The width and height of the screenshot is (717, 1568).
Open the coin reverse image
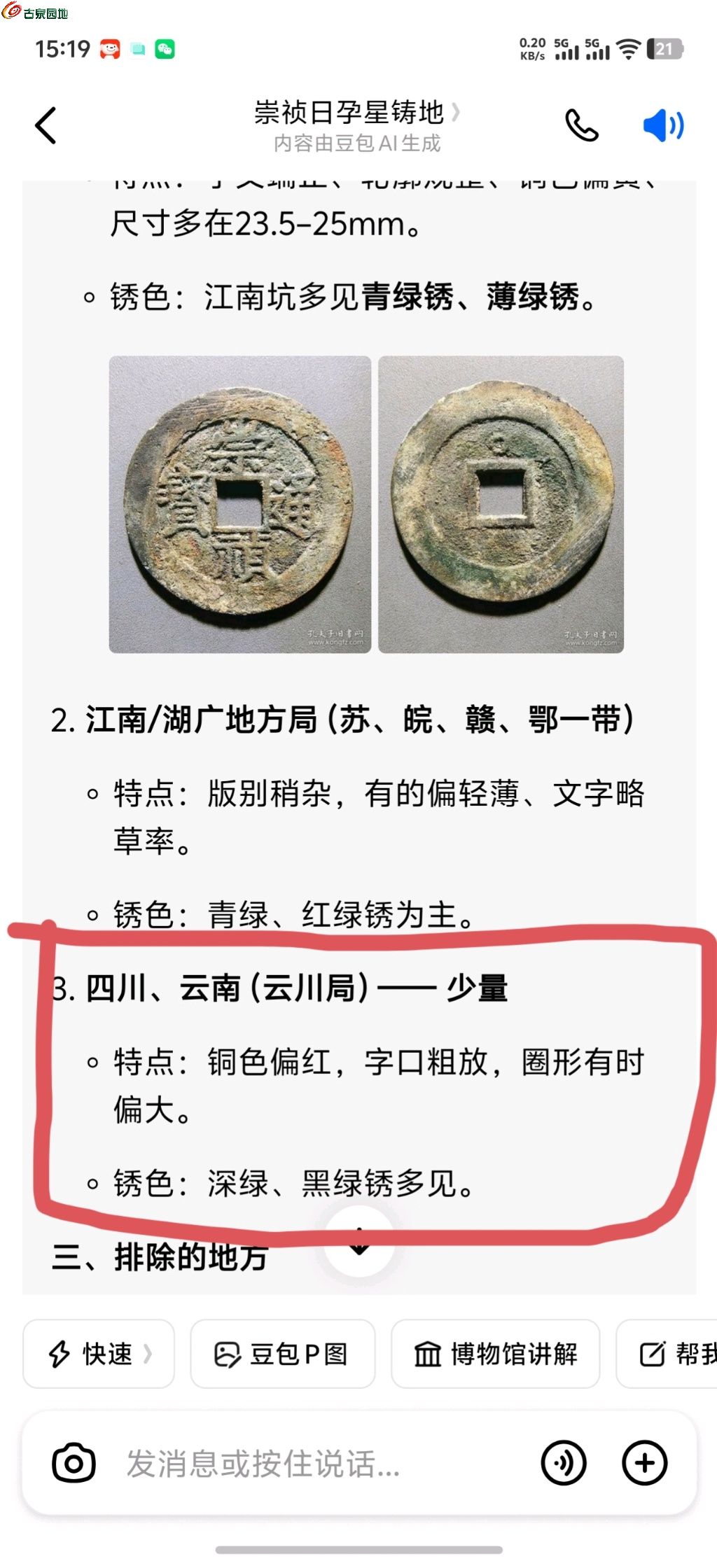501,504
